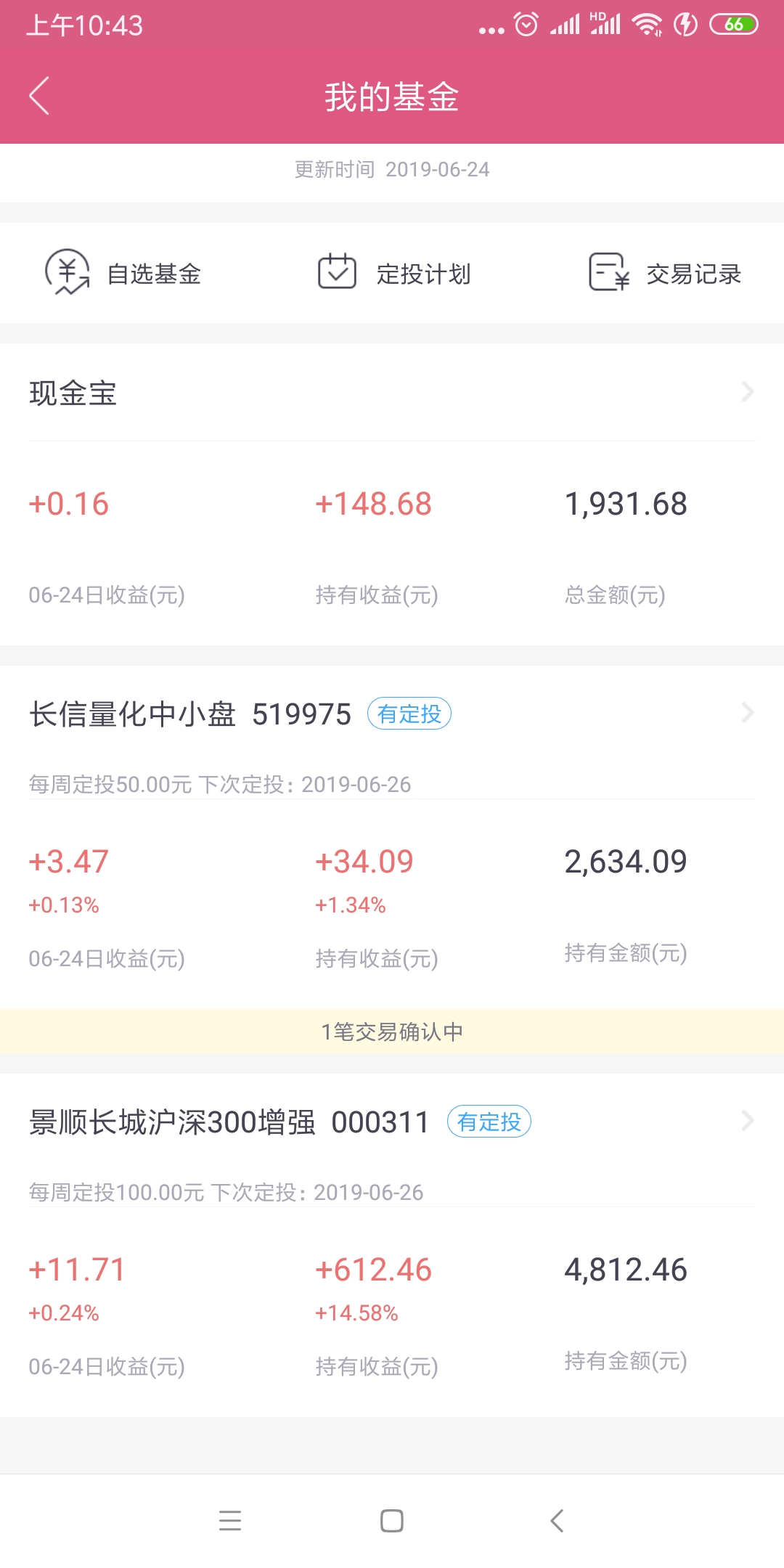
Task: Tap the system home button
Action: point(392,1520)
